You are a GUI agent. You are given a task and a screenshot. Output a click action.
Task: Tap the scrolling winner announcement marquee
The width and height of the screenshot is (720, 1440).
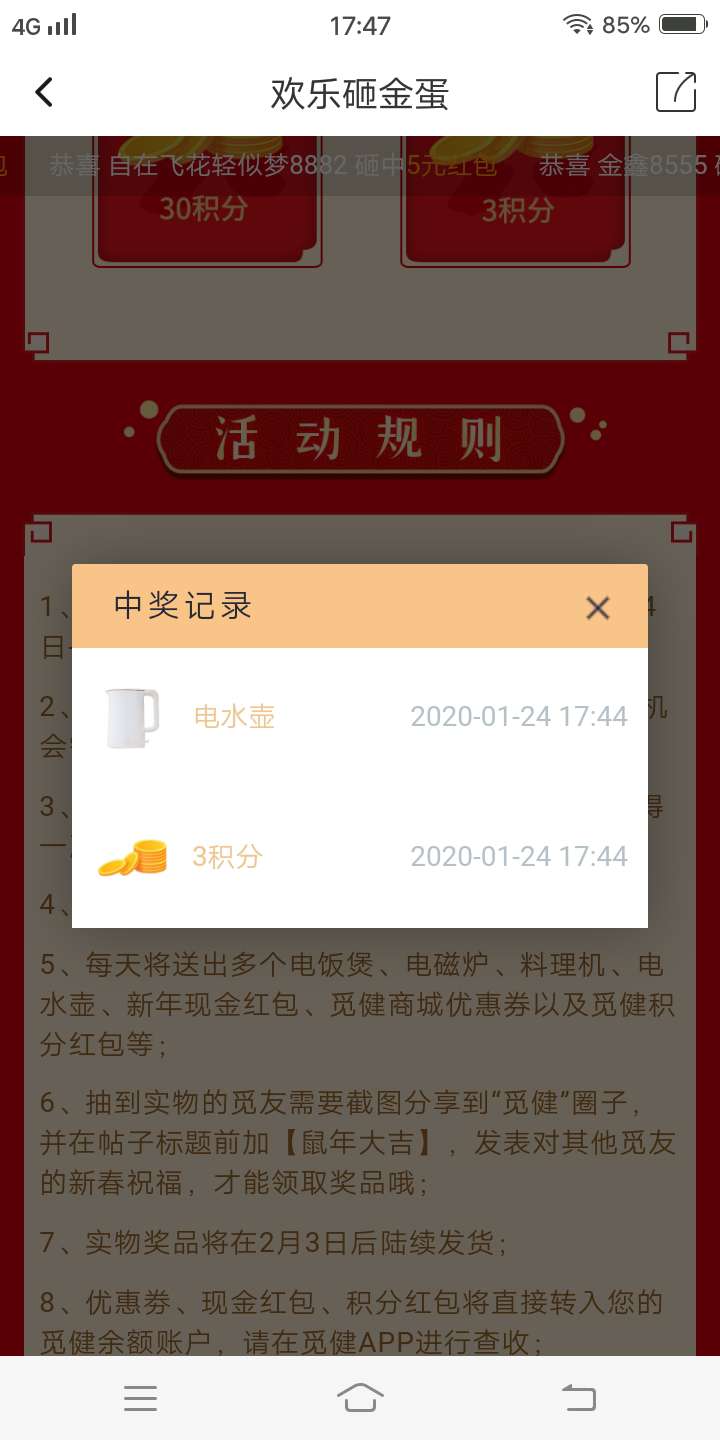point(360,166)
